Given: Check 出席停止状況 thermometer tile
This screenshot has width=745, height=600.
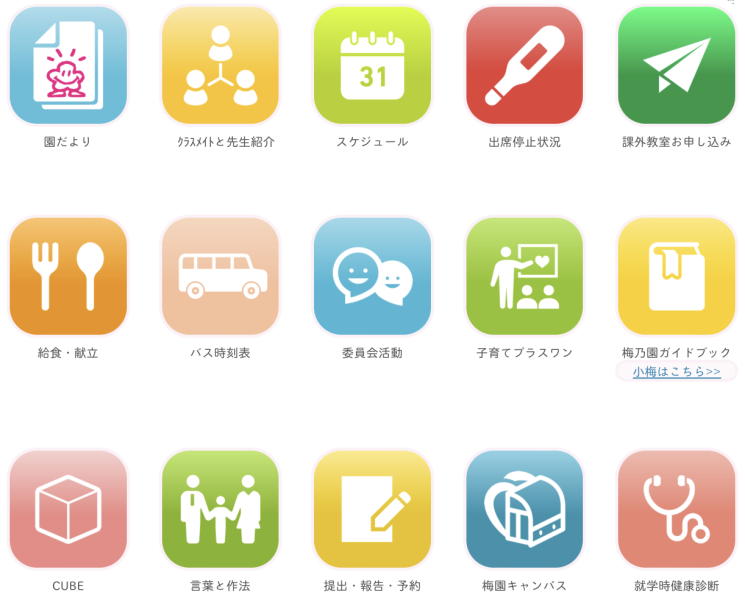Looking at the screenshot, I should (x=524, y=66).
